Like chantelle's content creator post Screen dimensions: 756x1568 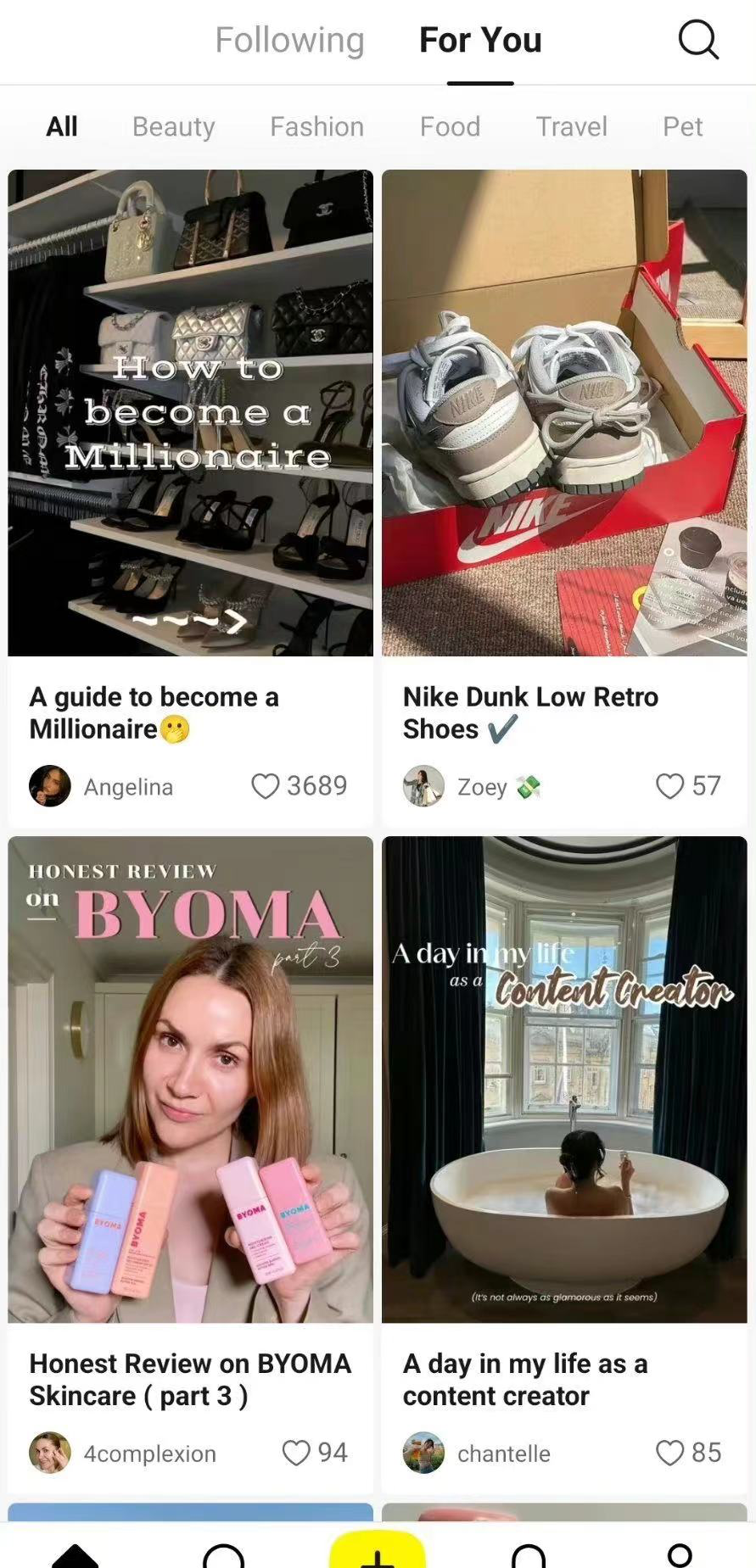pyautogui.click(x=669, y=1453)
